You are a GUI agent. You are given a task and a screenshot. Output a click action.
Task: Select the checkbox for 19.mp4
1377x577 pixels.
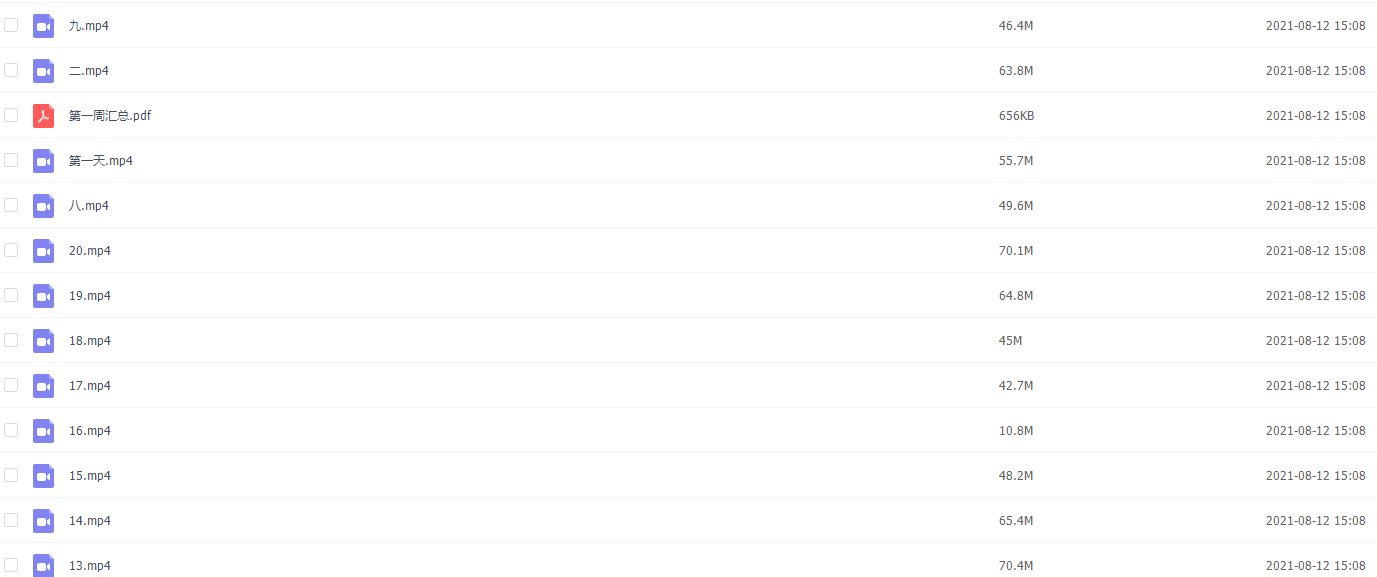(11, 295)
